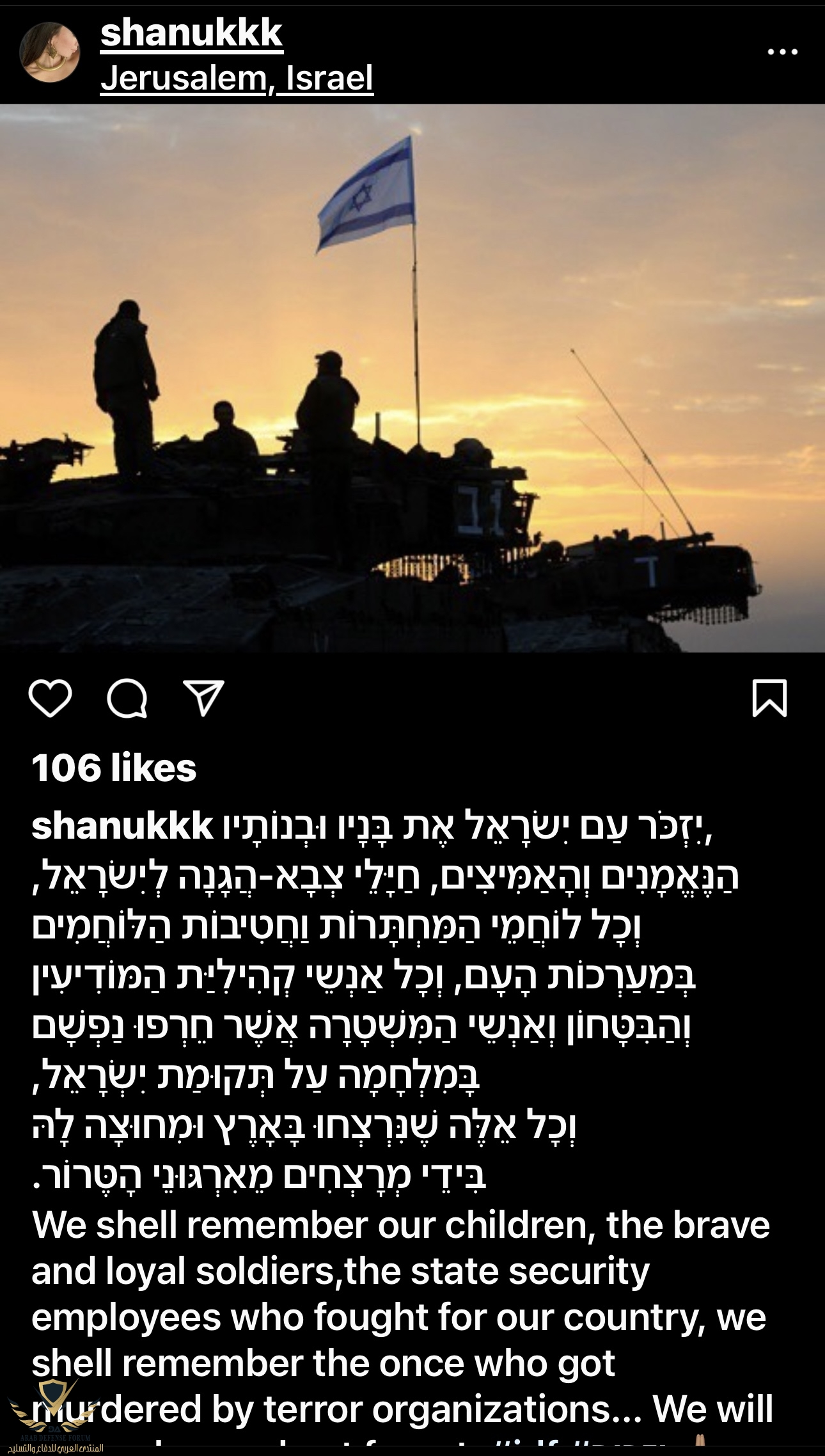The image size is (825, 1456).
Task: Open the shanukkk username link at top
Action: [191, 33]
